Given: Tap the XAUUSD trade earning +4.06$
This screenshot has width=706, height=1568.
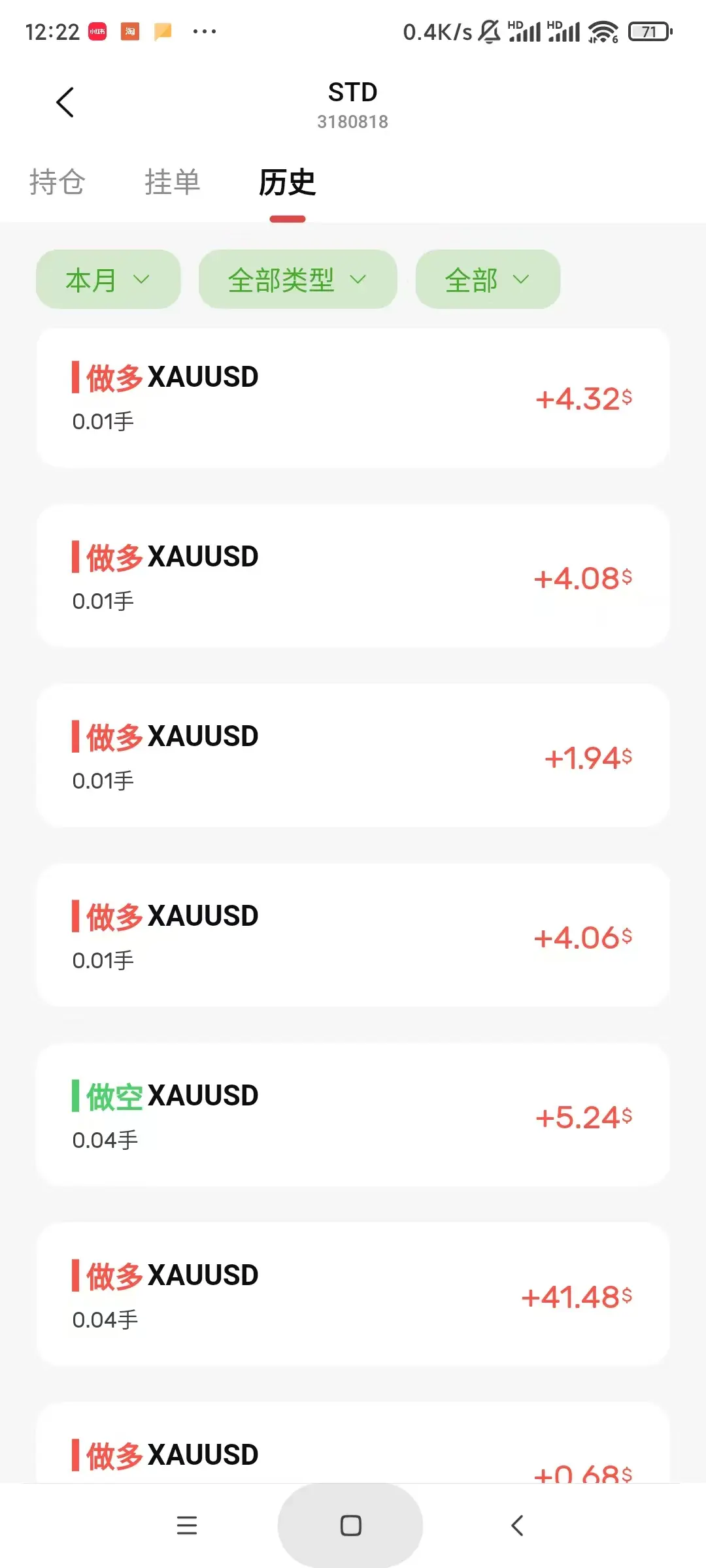Looking at the screenshot, I should click(353, 936).
